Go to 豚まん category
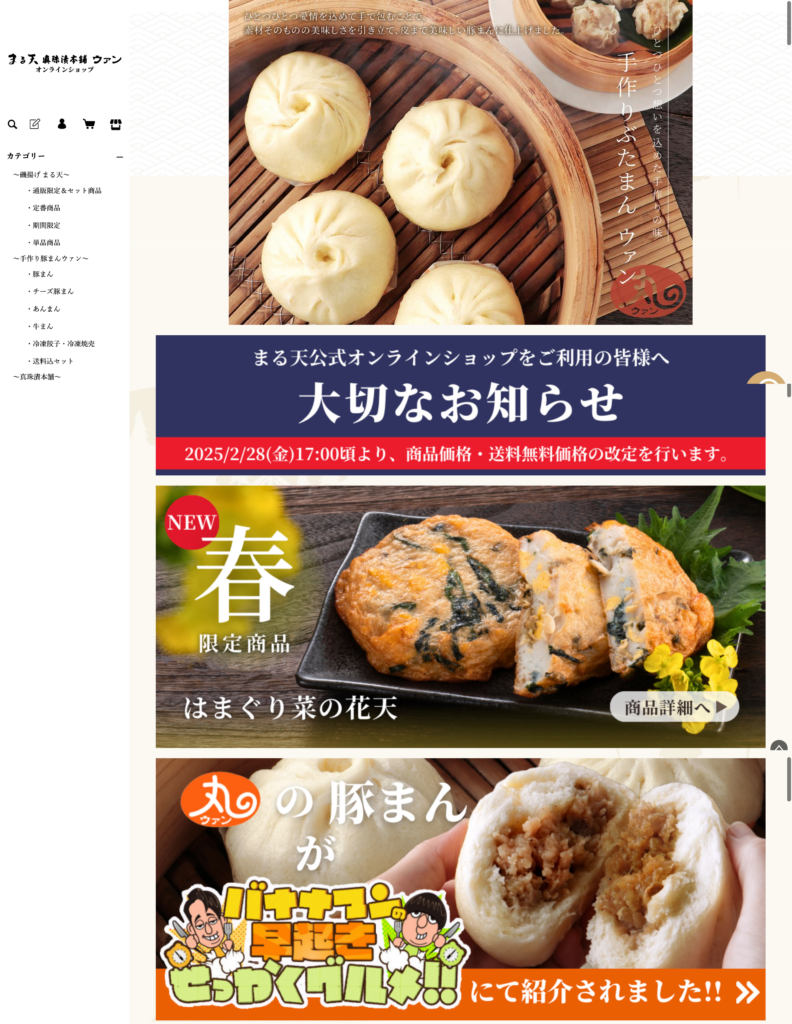792x1024 pixels. (x=43, y=274)
